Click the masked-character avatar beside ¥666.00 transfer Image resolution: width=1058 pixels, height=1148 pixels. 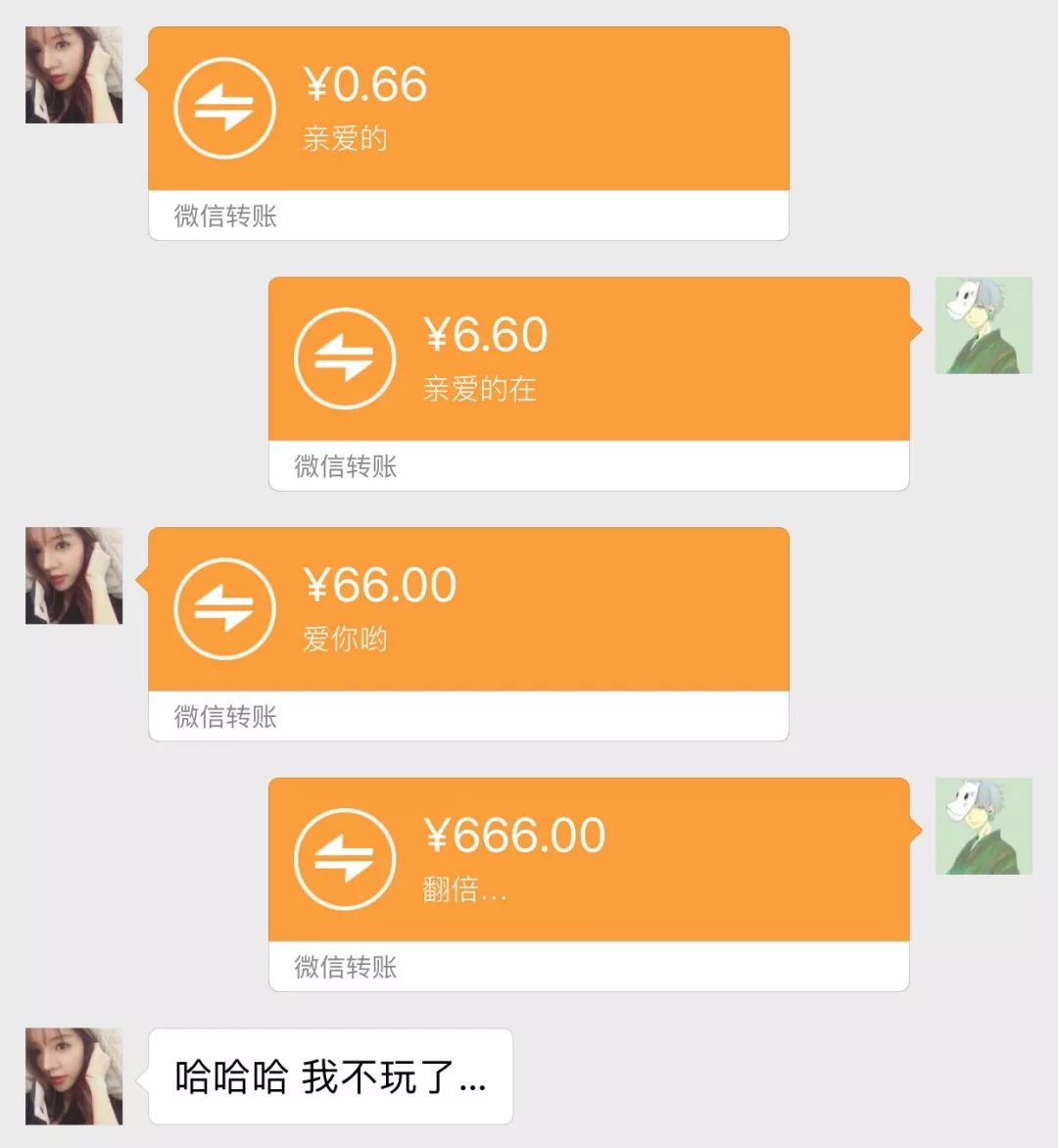984,826
